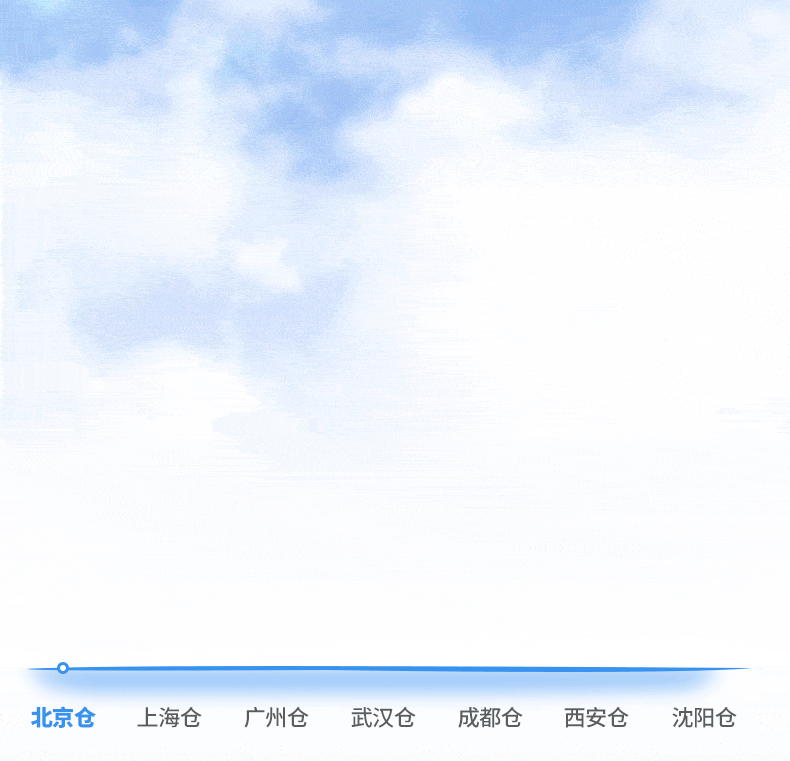Choose the 成都仓 tab
The width and height of the screenshot is (790, 761).
pos(490,718)
